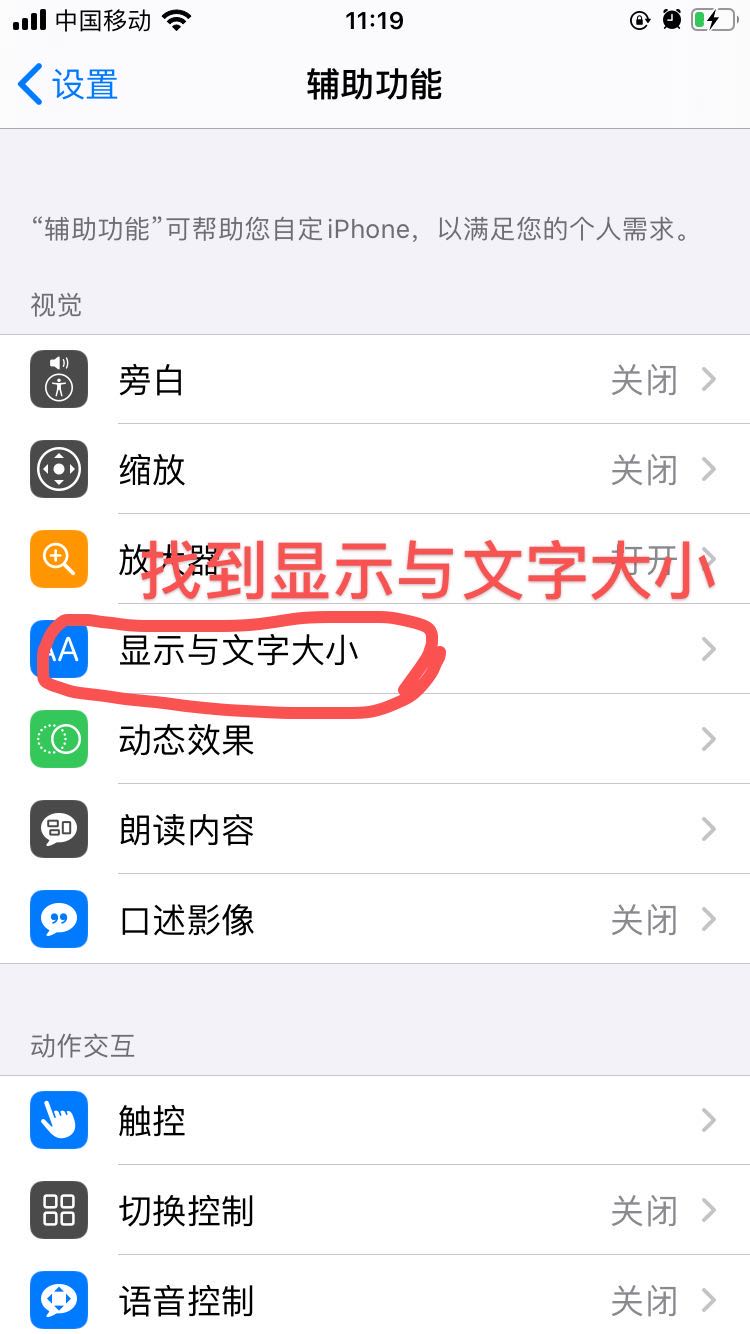Image resolution: width=750 pixels, height=1334 pixels.
Task: Open 触控 settings via its disclosure arrow
Action: 709,1121
